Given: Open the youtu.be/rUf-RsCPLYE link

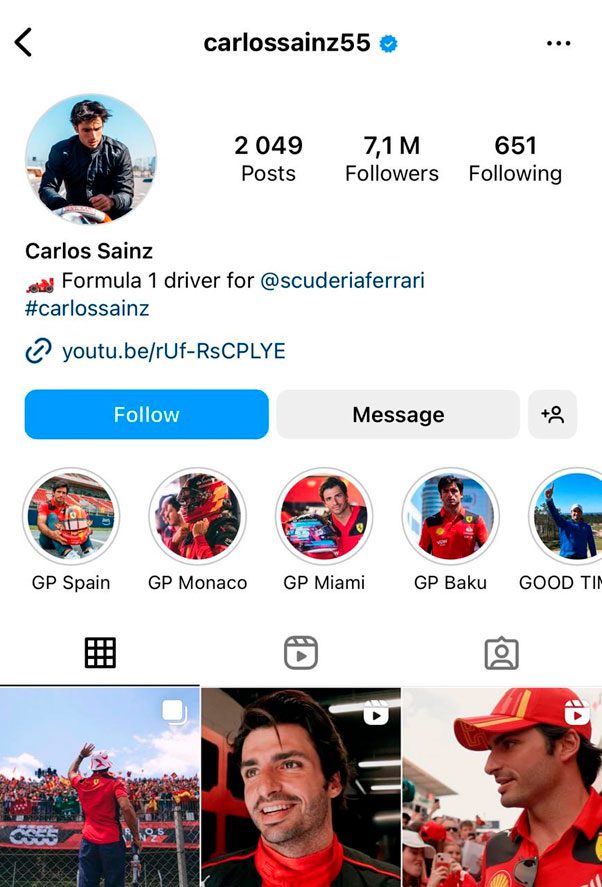Looking at the screenshot, I should [x=173, y=351].
